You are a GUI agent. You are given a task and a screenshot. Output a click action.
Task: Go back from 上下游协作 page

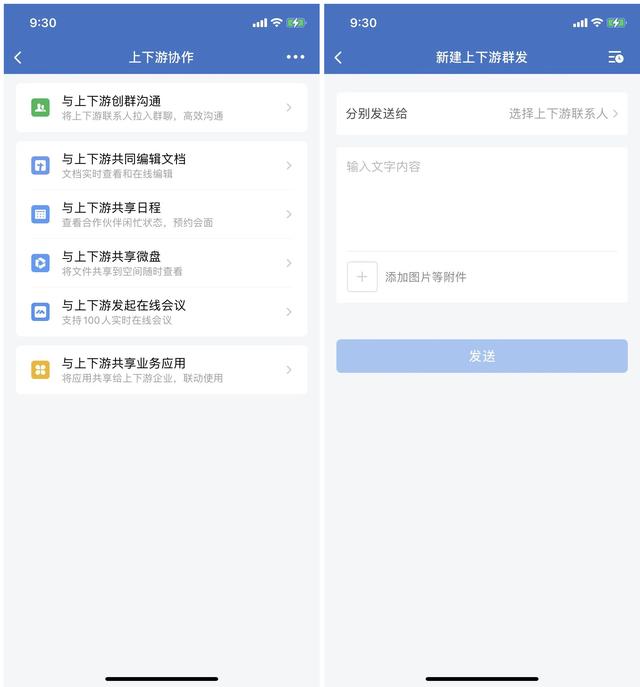18,57
